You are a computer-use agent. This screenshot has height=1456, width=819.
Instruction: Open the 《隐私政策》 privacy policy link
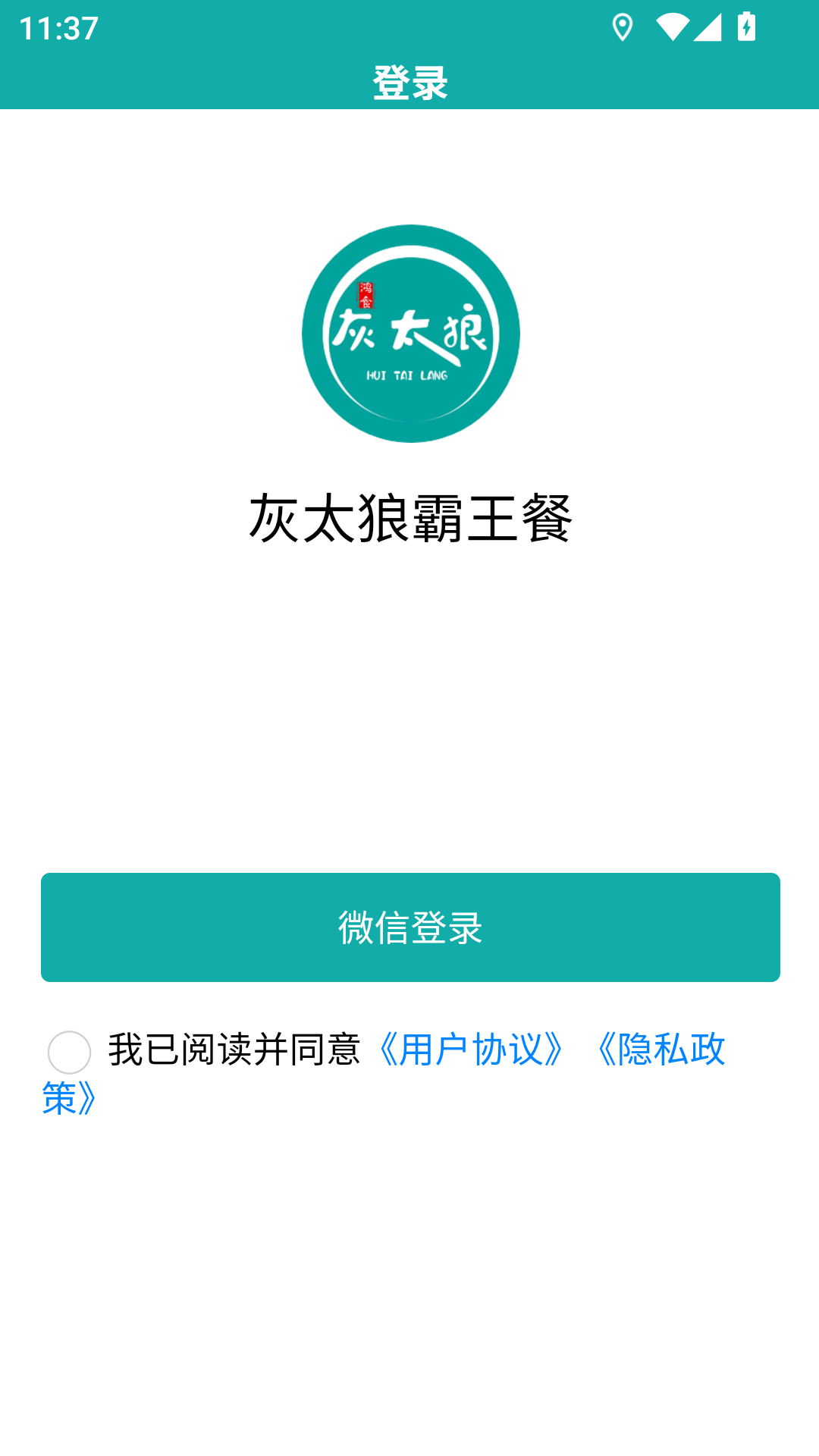661,1052
